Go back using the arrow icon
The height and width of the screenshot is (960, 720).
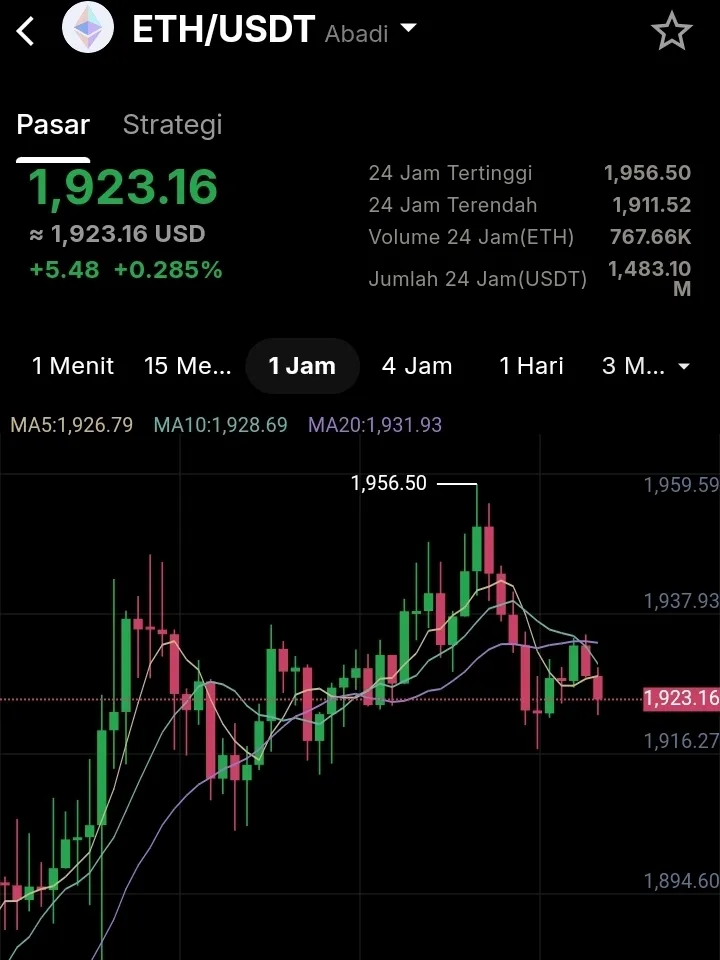(x=27, y=32)
